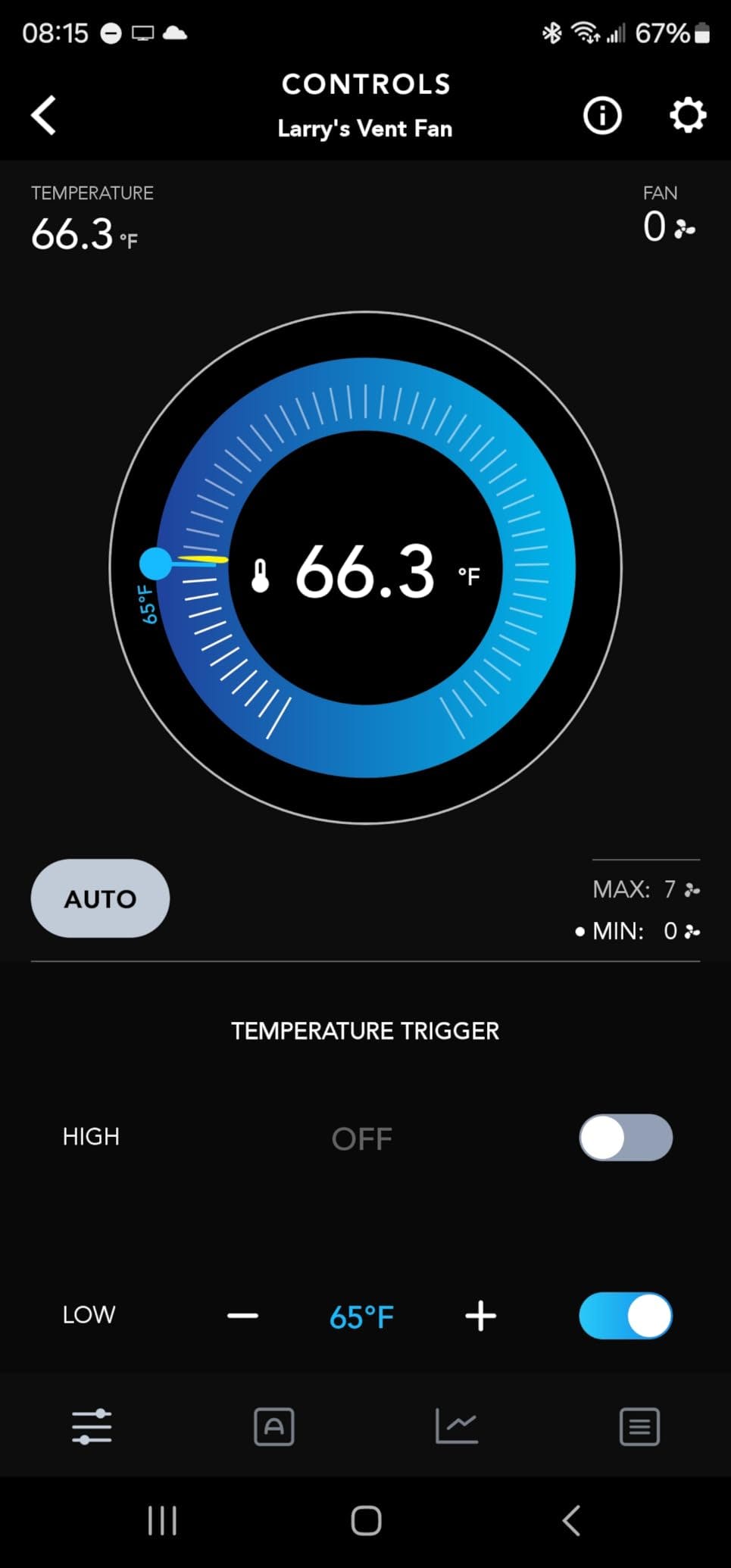Image resolution: width=731 pixels, height=1568 pixels.
Task: Increase the LOW trigger temperature
Action: point(480,1316)
